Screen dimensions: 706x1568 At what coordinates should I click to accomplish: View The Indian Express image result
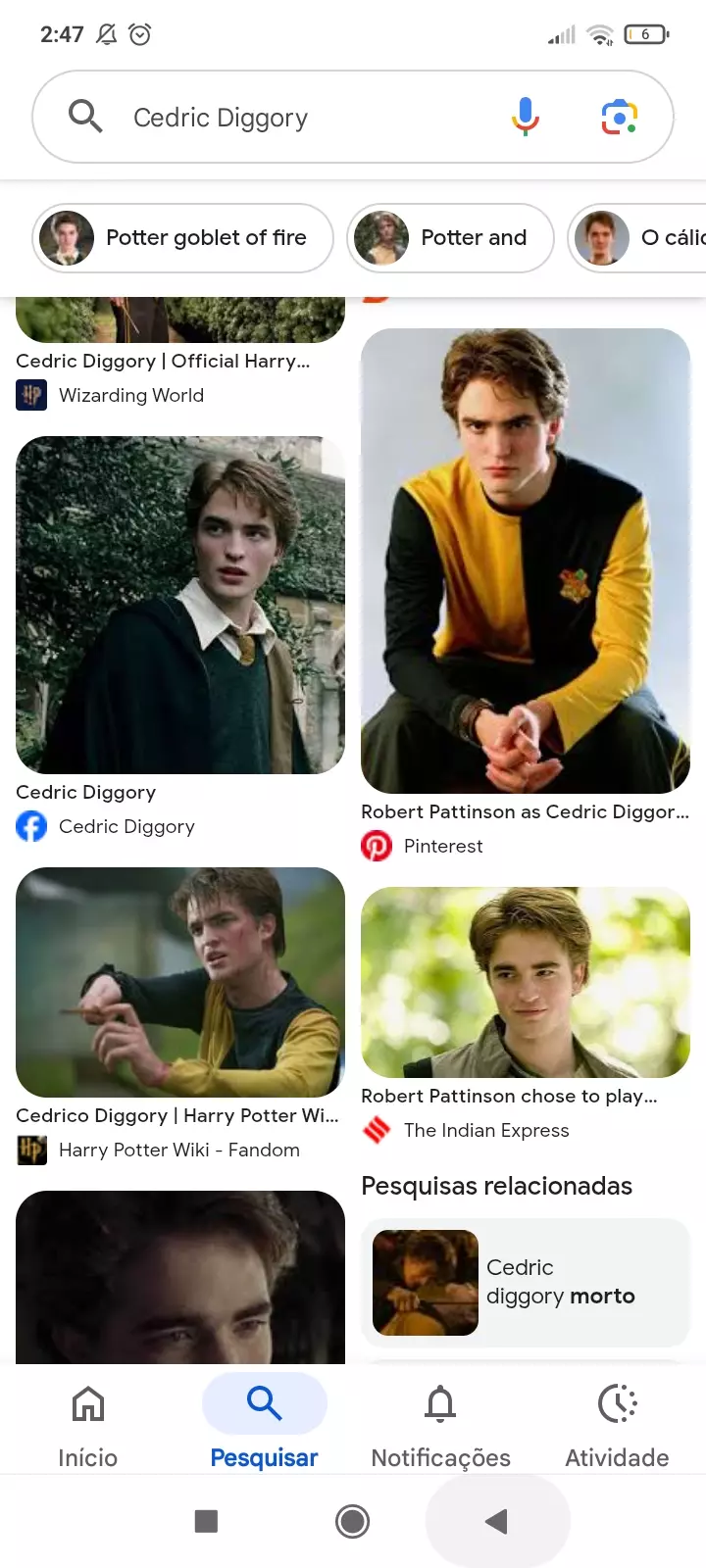[526, 982]
